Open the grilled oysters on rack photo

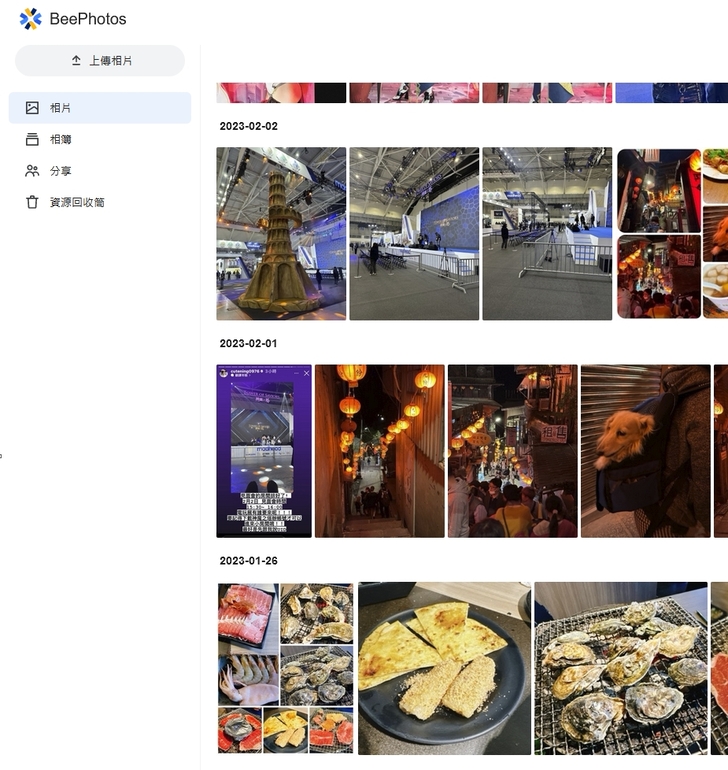[620, 668]
